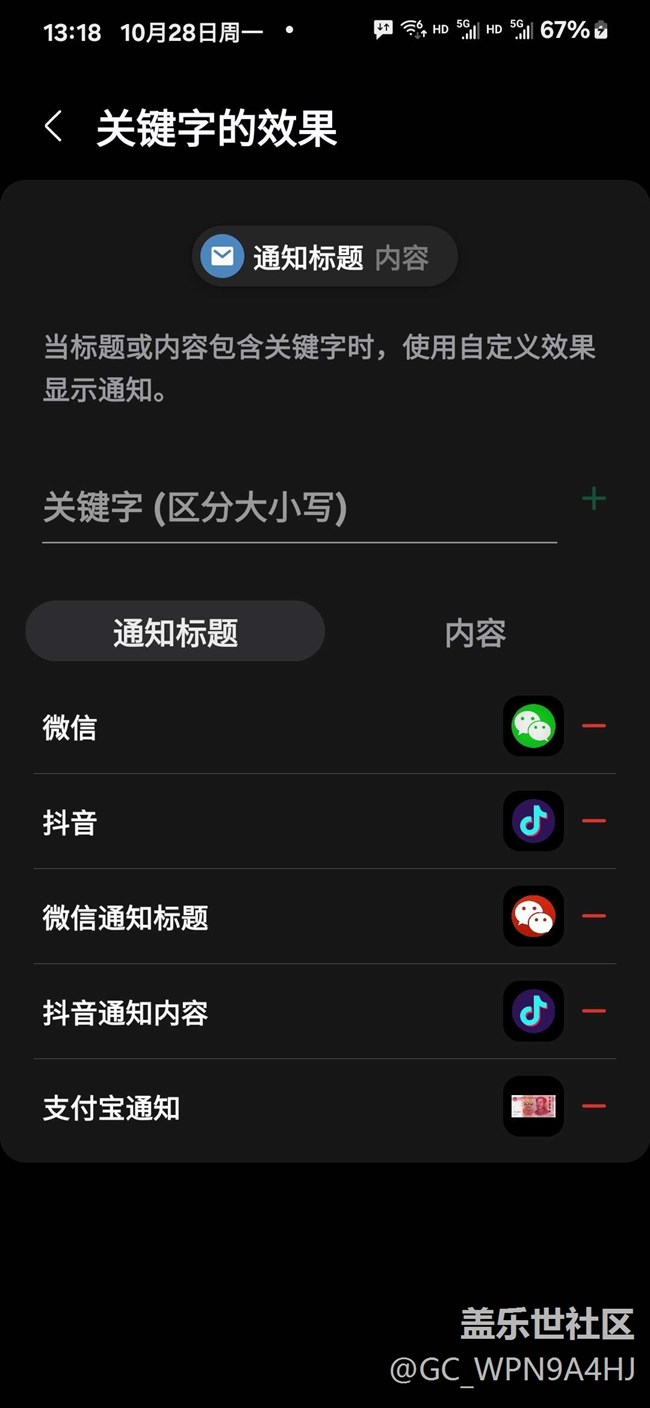The width and height of the screenshot is (650, 1408).
Task: Go back from 关键字的效果
Action: [x=54, y=127]
